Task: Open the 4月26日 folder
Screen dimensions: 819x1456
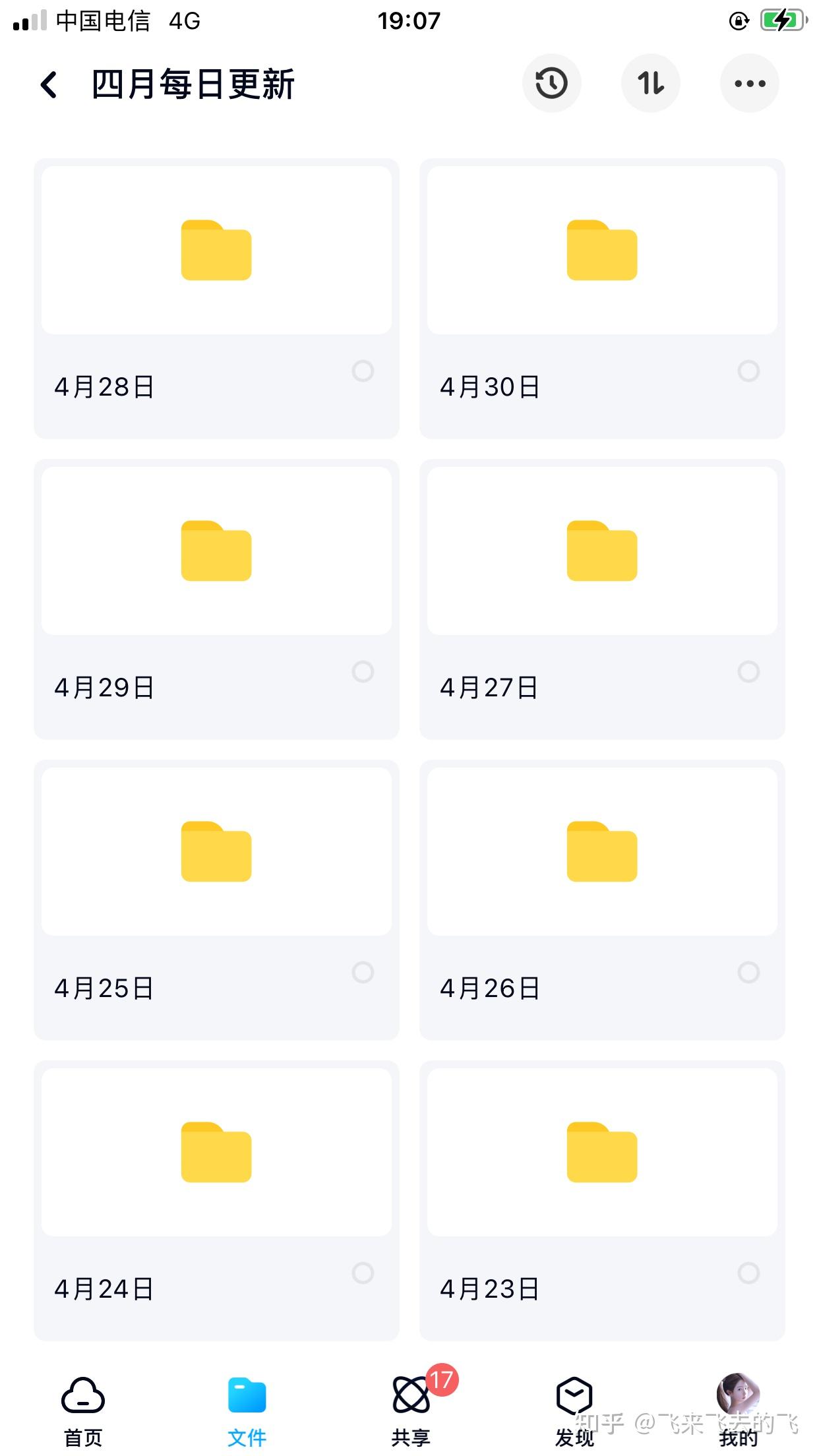Action: pyautogui.click(x=602, y=852)
